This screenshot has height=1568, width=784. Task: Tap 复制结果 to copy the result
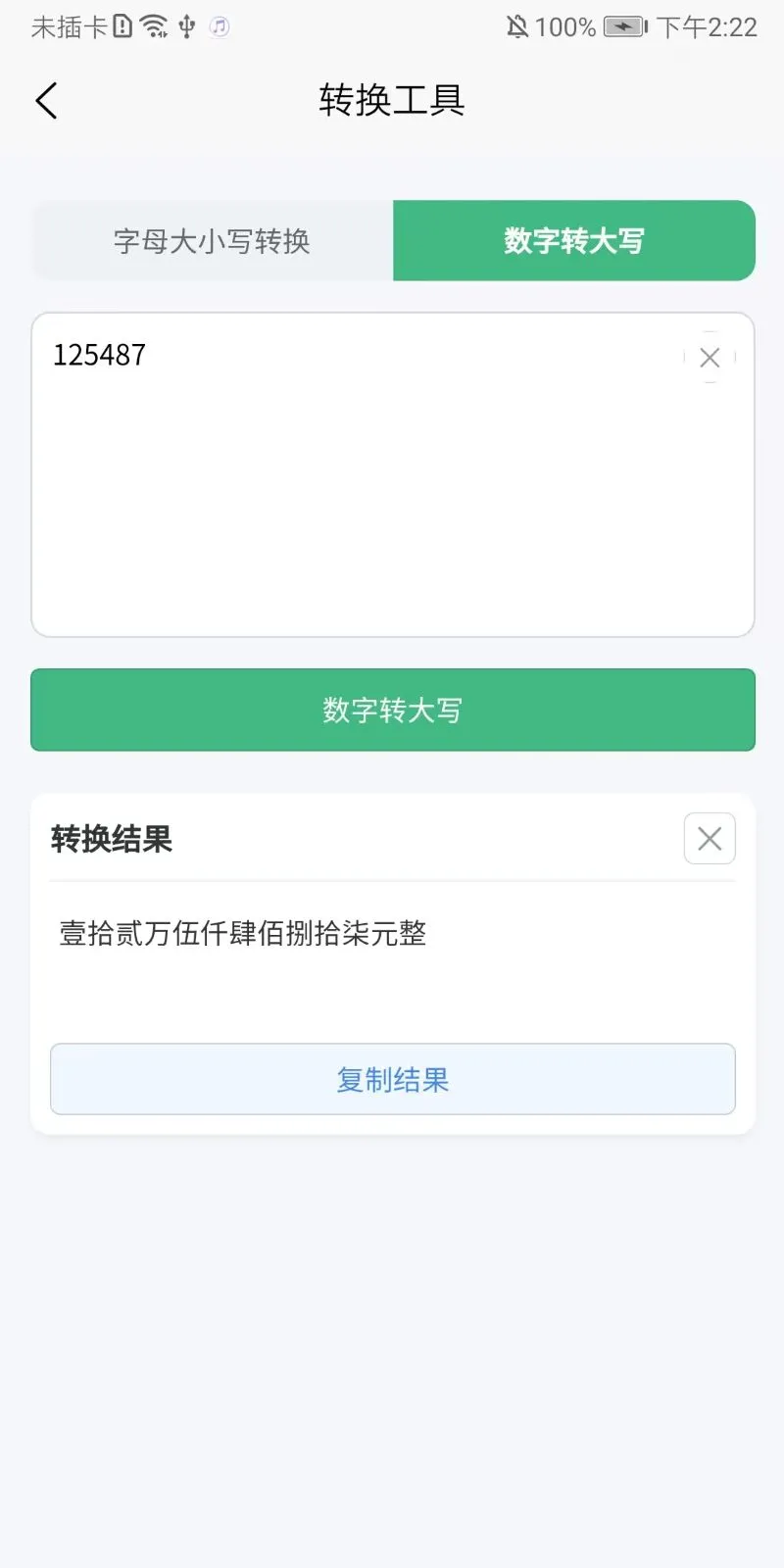coord(392,1079)
